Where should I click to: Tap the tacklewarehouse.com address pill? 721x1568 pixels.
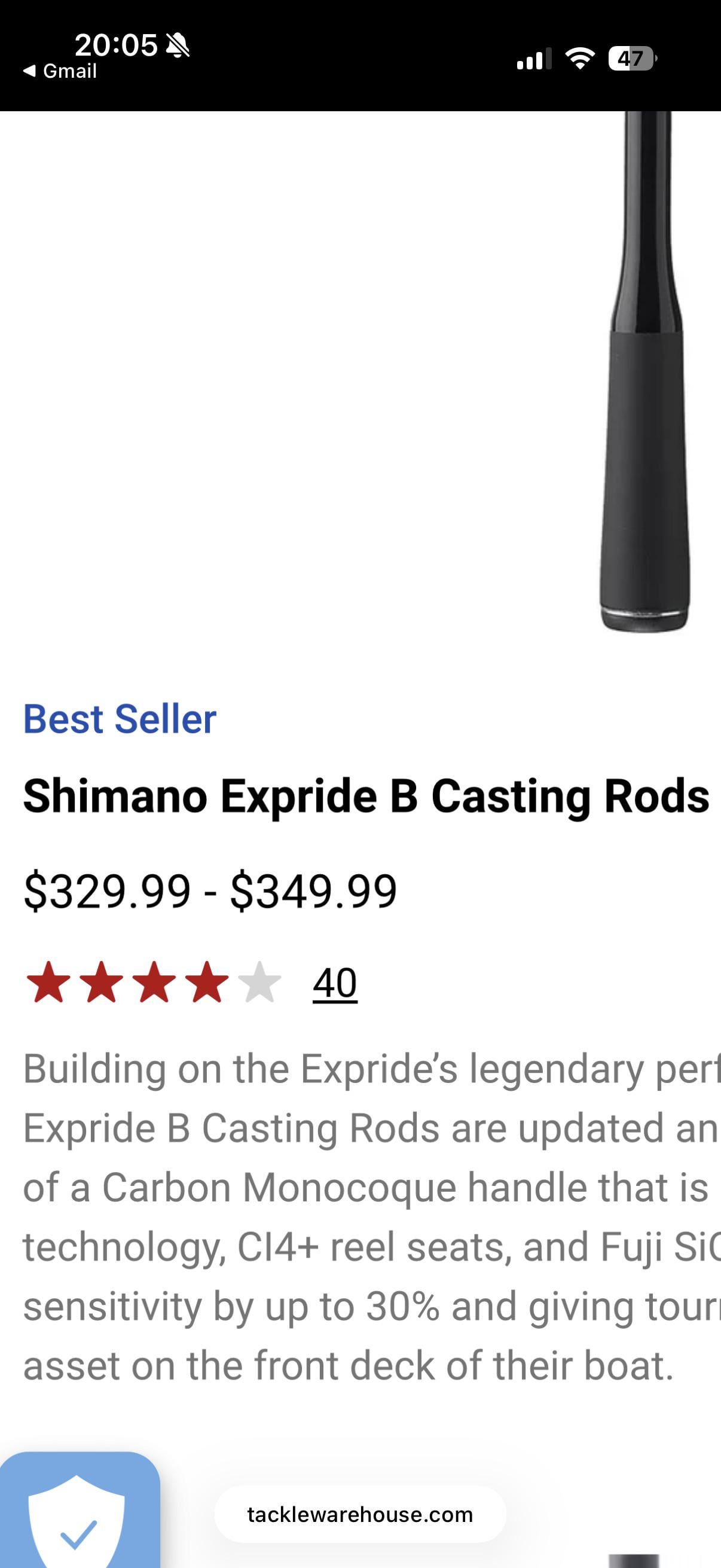pyautogui.click(x=359, y=1514)
